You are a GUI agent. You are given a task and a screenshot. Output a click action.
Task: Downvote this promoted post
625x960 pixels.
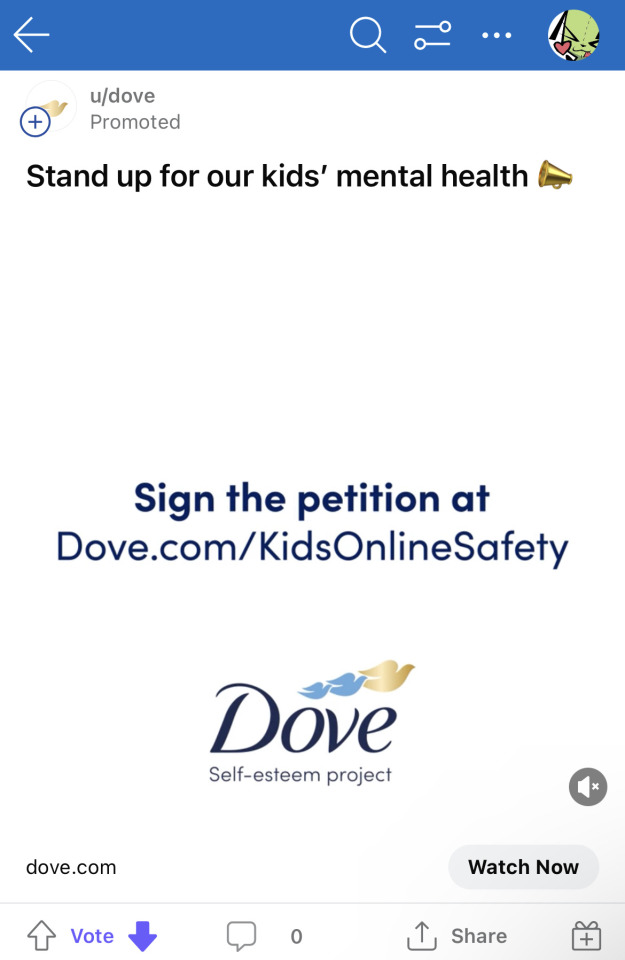pyautogui.click(x=143, y=936)
